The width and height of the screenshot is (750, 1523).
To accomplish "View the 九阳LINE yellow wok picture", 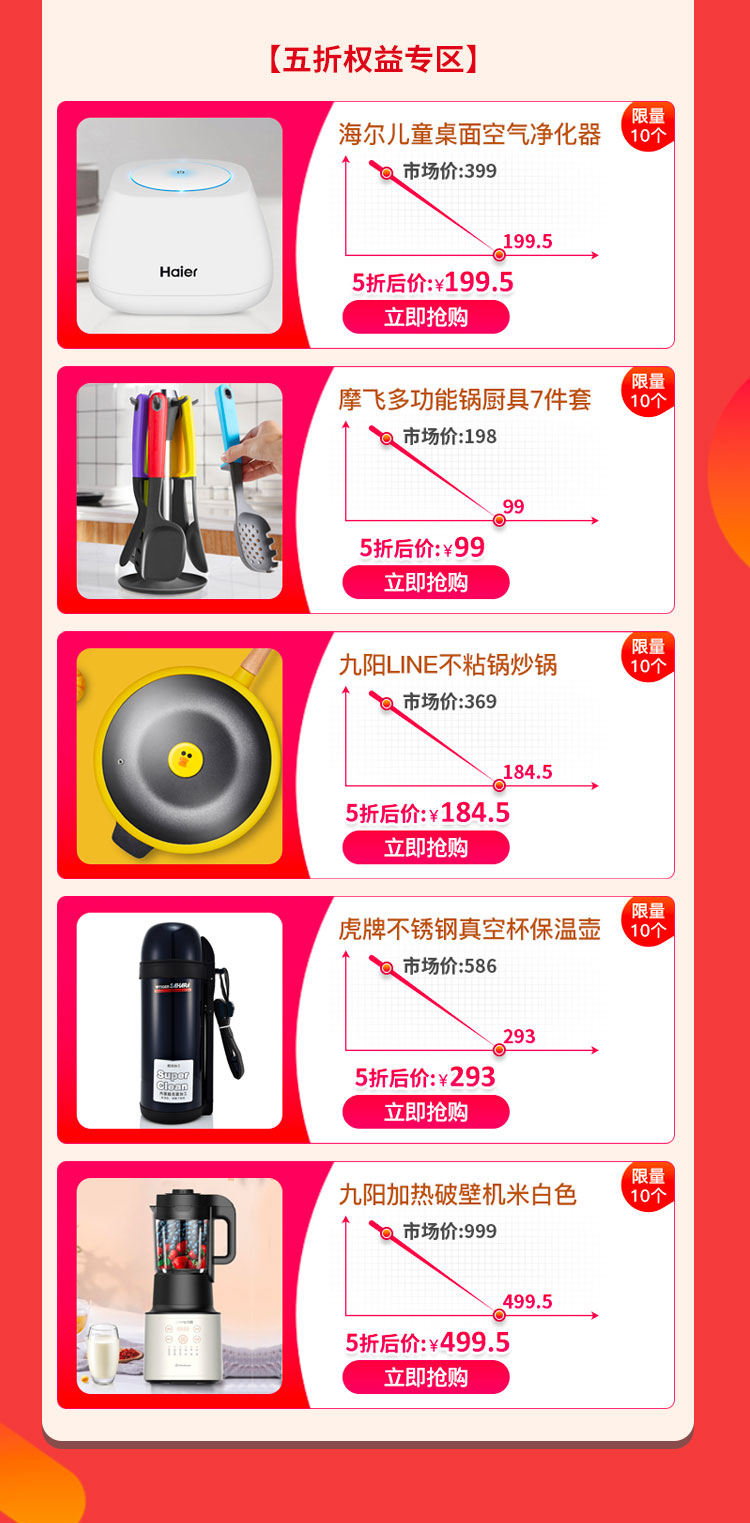I will click(x=180, y=756).
